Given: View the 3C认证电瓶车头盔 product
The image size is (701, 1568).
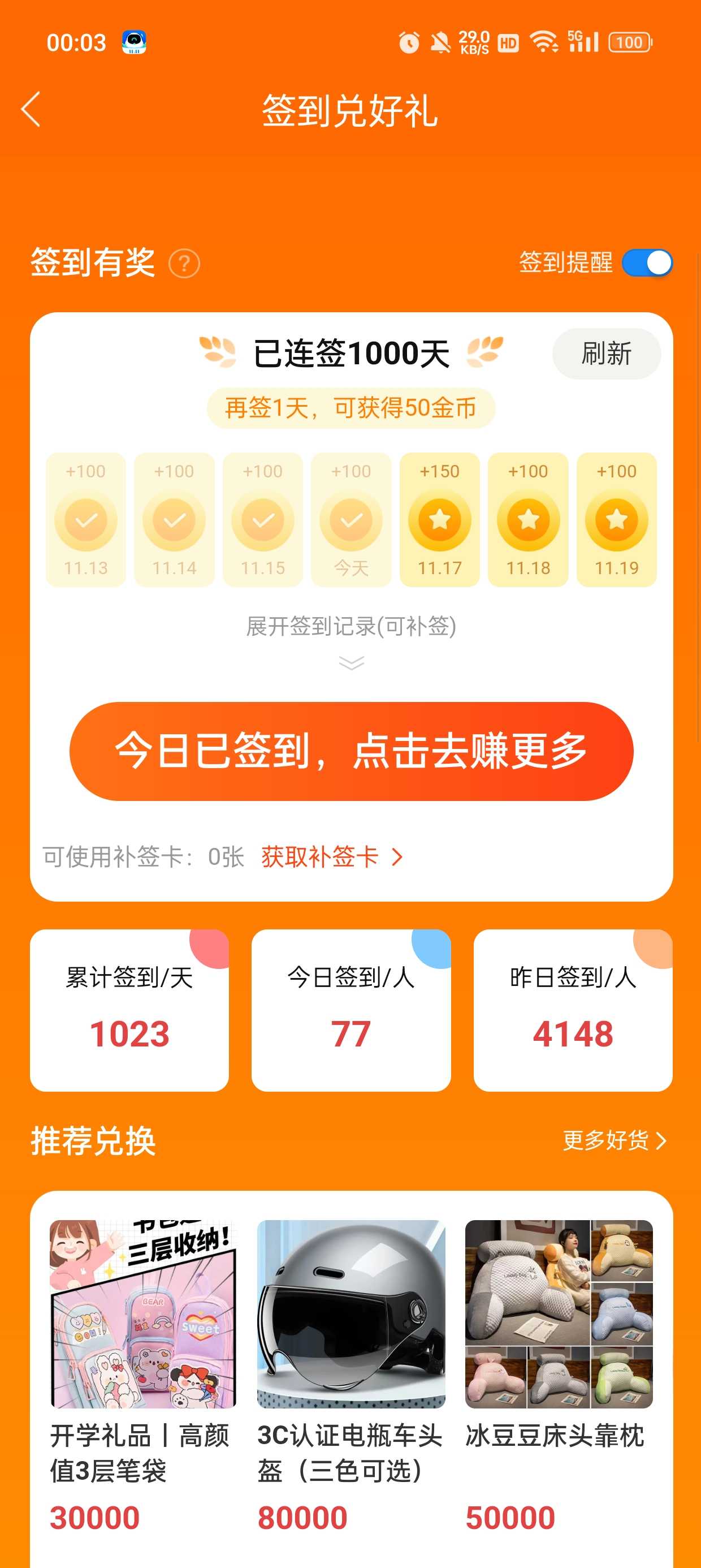Looking at the screenshot, I should 351,1375.
